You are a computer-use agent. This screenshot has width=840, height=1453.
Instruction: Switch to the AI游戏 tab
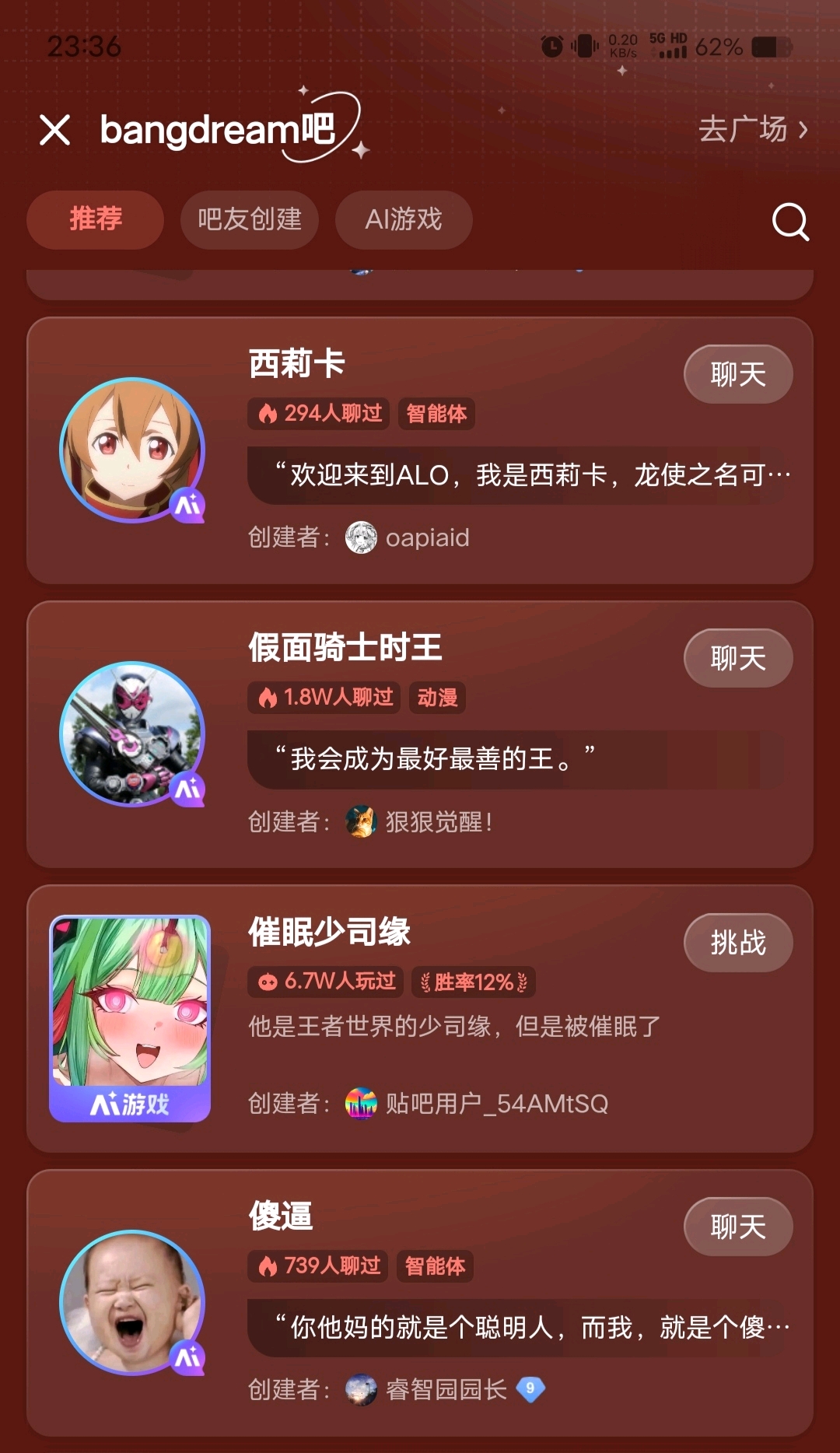click(x=403, y=220)
